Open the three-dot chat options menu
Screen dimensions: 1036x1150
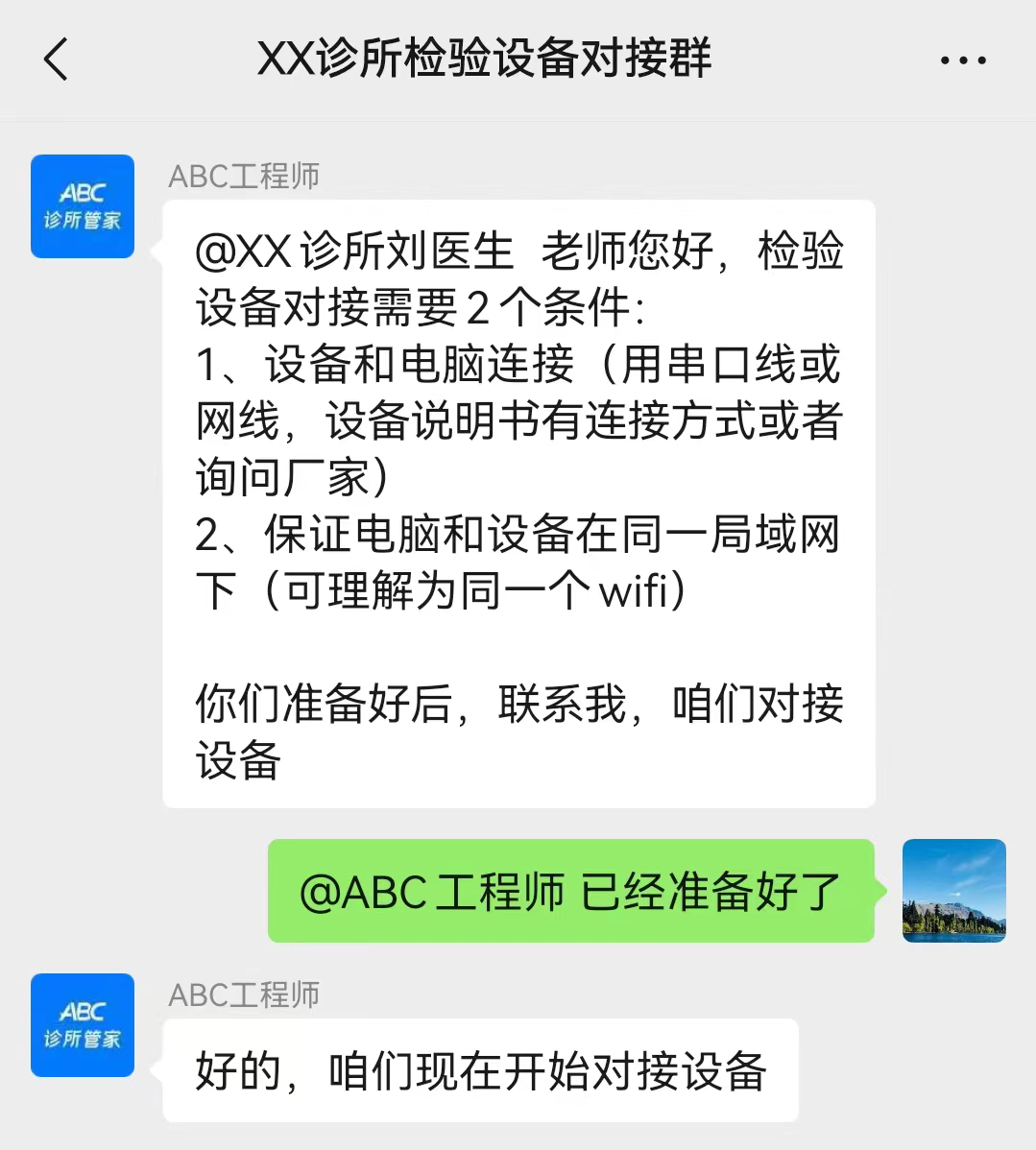962,60
